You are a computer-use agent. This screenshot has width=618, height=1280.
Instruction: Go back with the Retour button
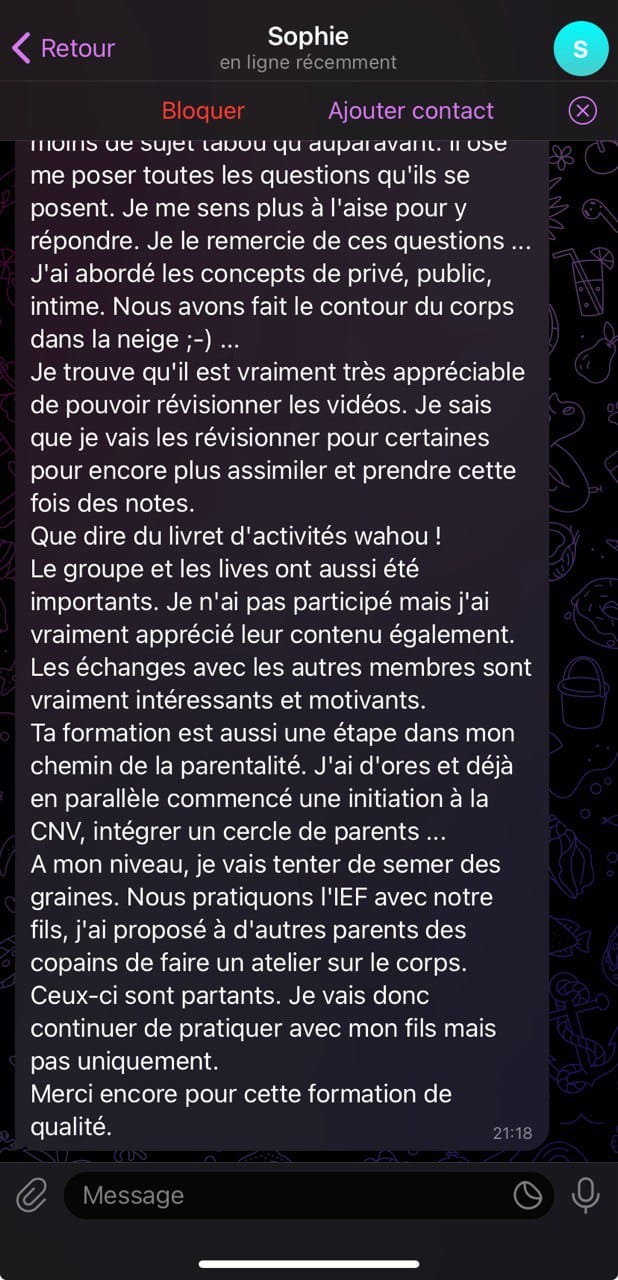coord(62,47)
